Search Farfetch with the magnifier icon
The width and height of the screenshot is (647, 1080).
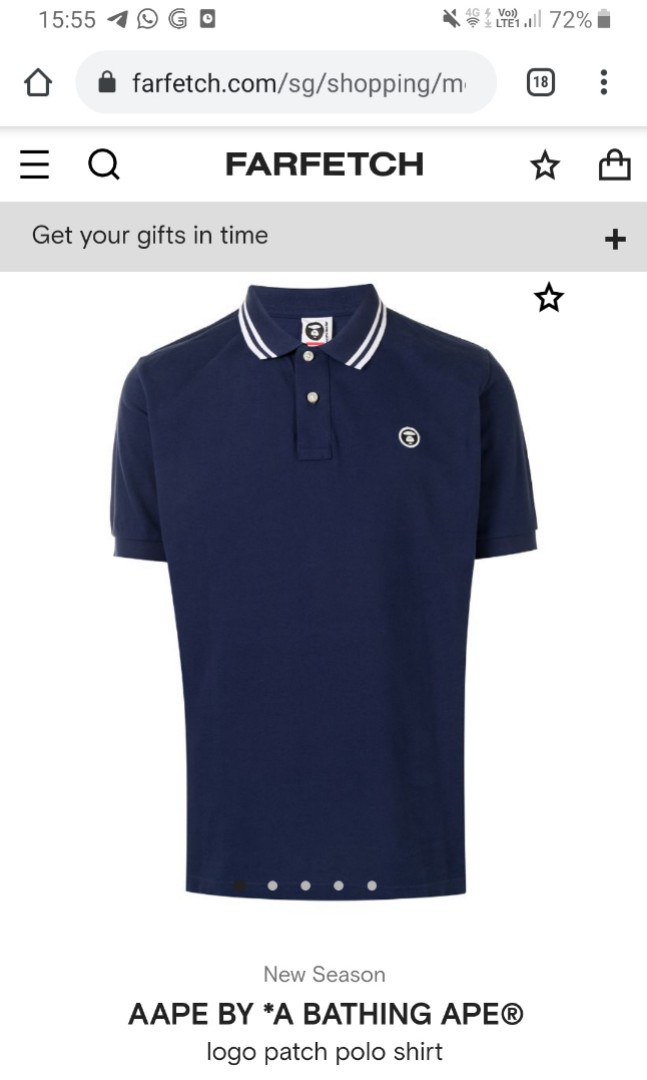[x=104, y=165]
